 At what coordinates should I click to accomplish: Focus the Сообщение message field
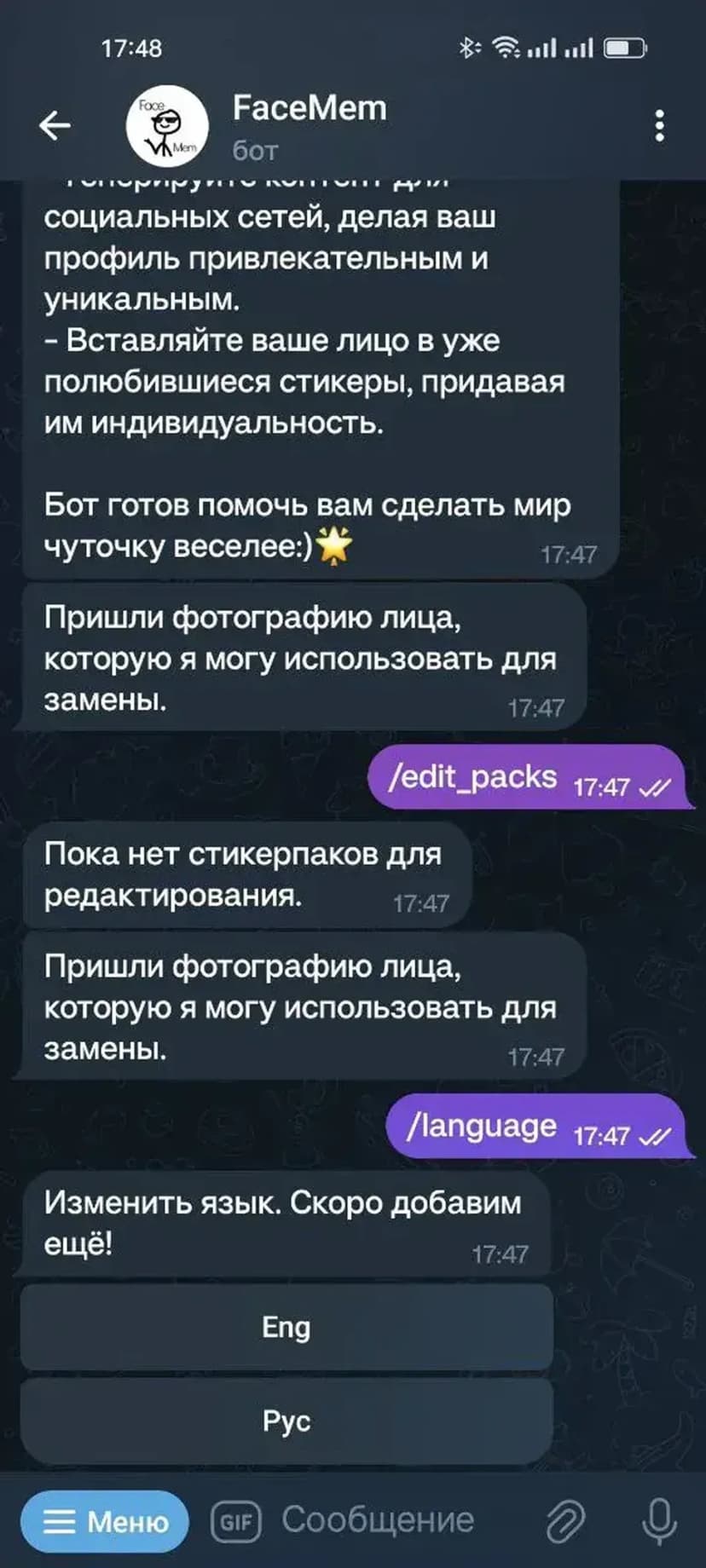click(378, 1520)
